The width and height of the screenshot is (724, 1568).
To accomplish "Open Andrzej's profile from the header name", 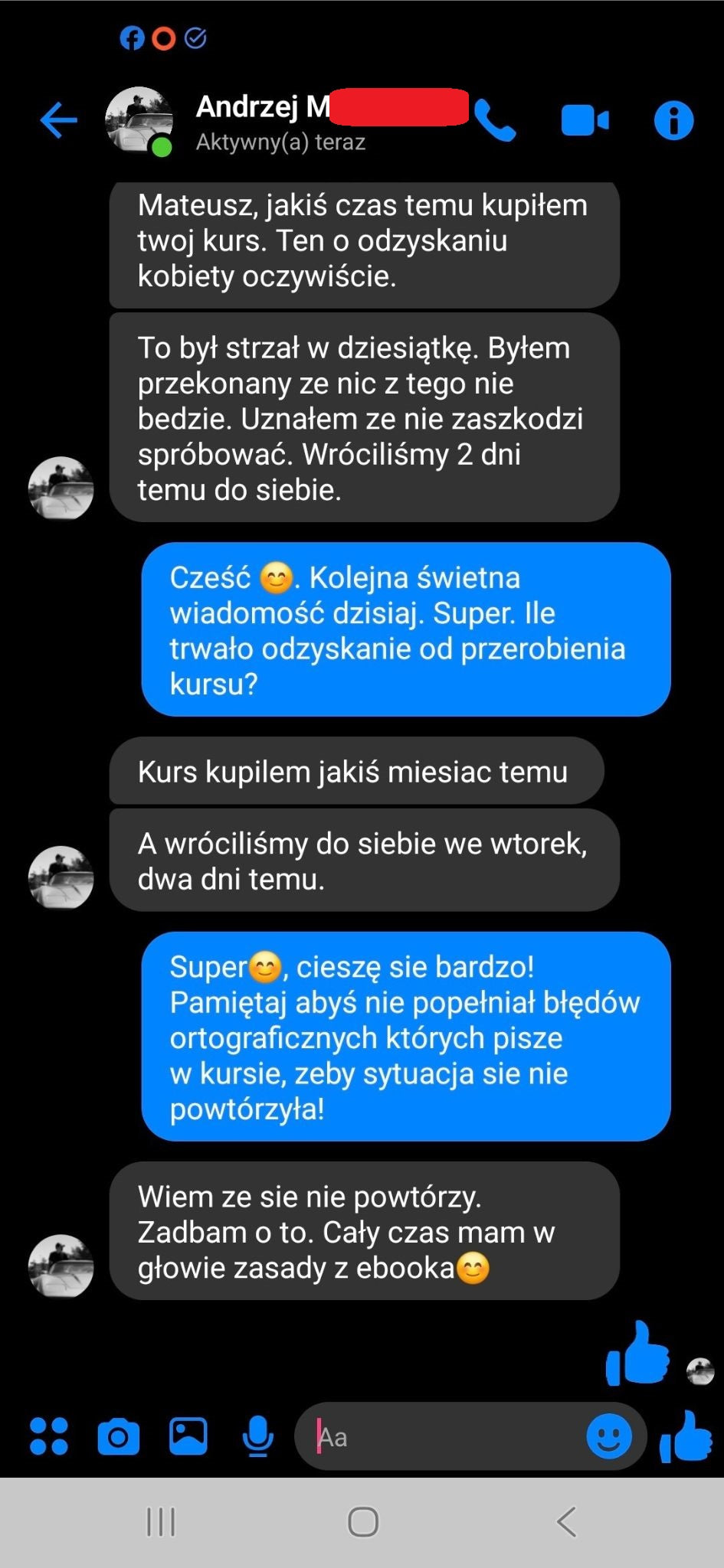I will pos(262,107).
